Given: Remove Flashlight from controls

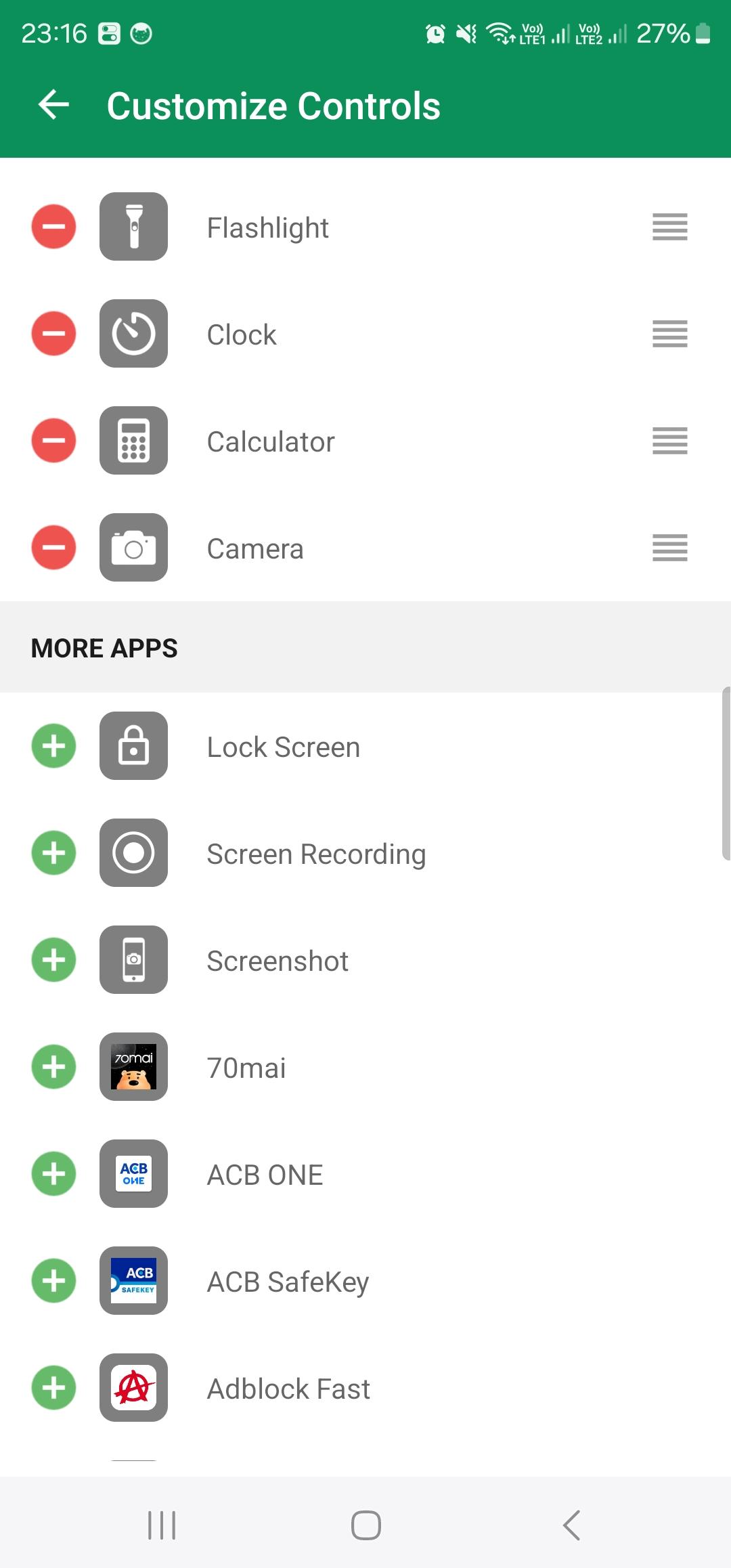Looking at the screenshot, I should pyautogui.click(x=53, y=227).
